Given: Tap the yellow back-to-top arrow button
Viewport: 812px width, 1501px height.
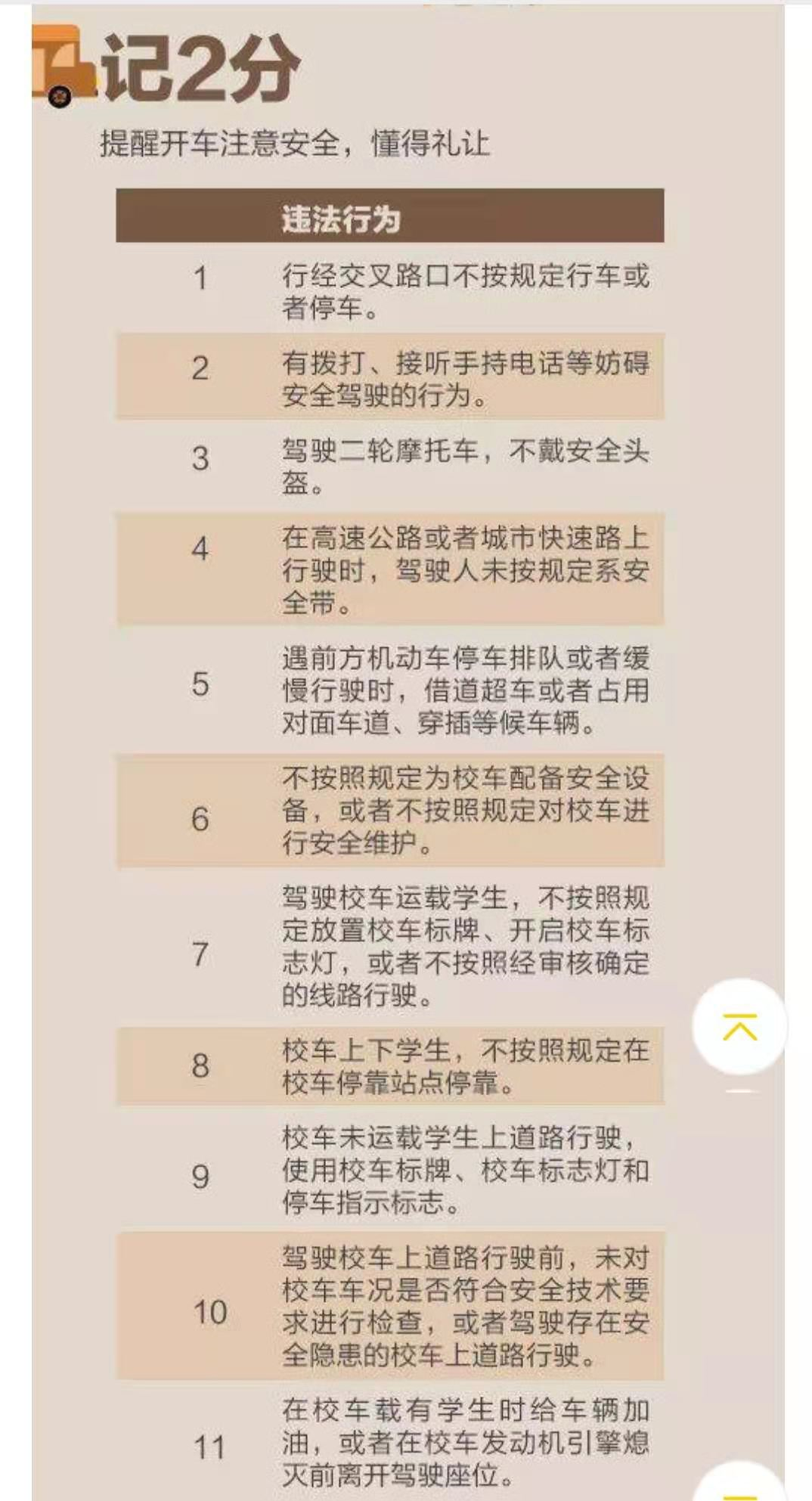Looking at the screenshot, I should click(739, 1026).
